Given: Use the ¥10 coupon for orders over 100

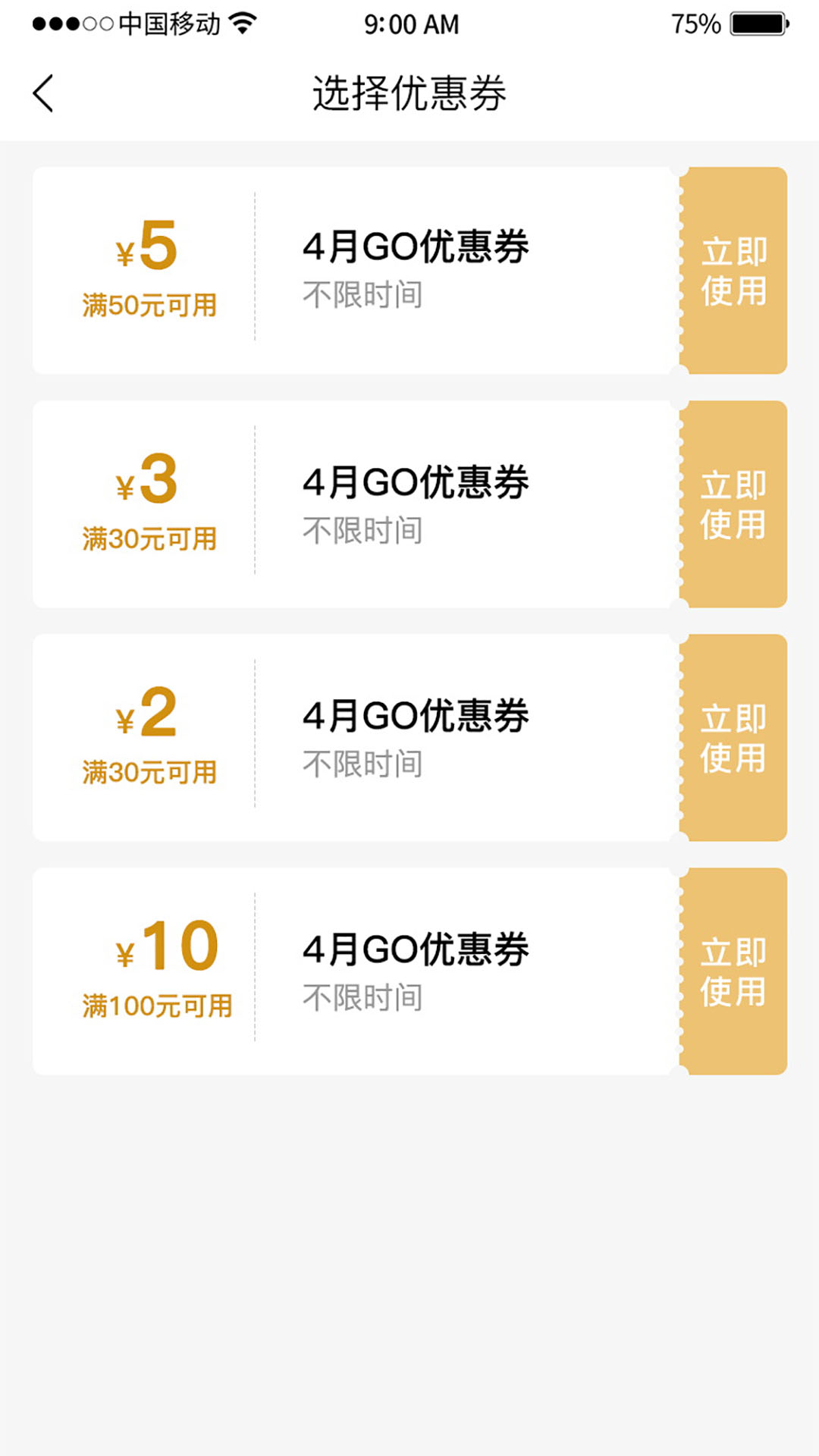Looking at the screenshot, I should coord(733,971).
